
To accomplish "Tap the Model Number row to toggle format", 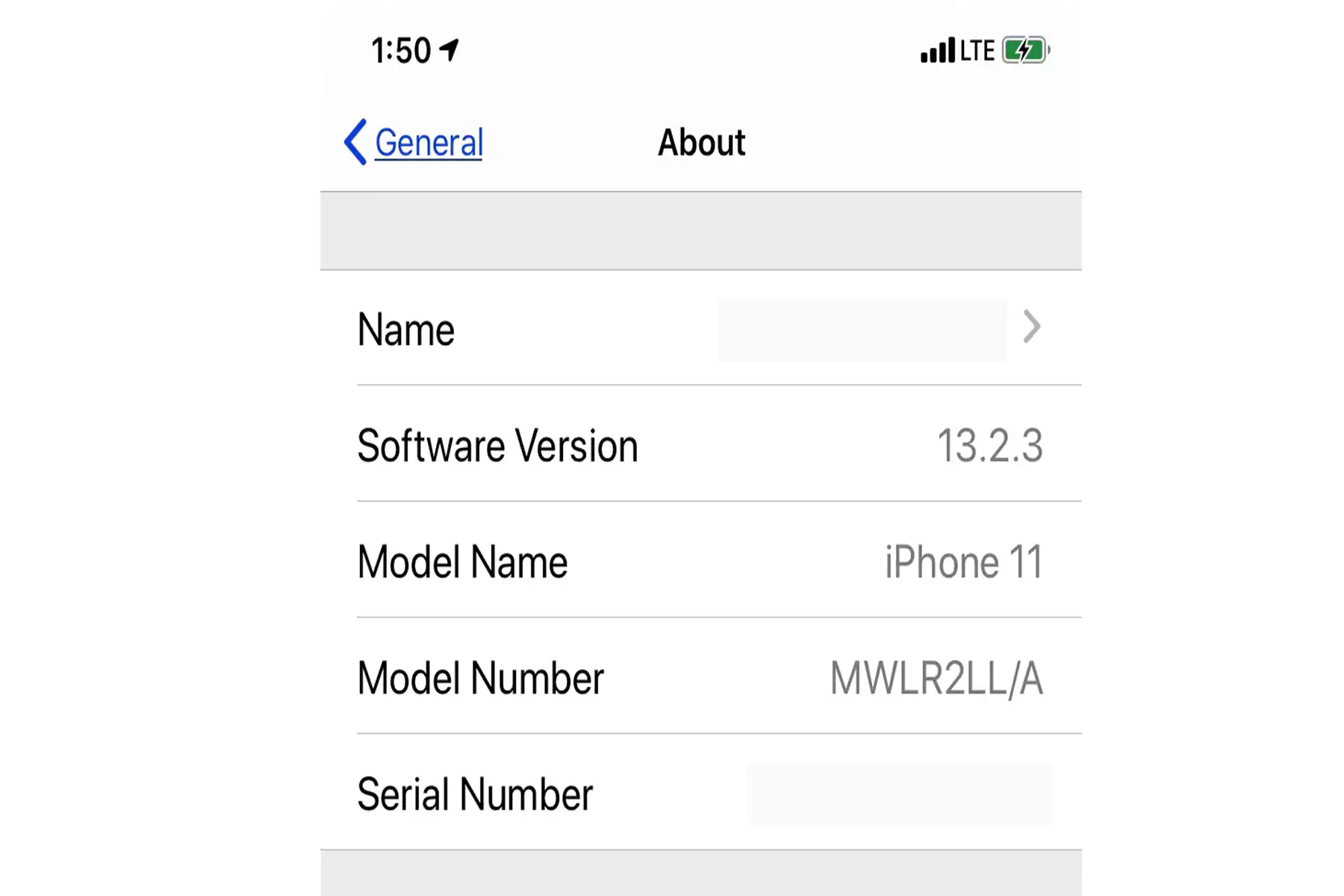I will click(x=700, y=676).
